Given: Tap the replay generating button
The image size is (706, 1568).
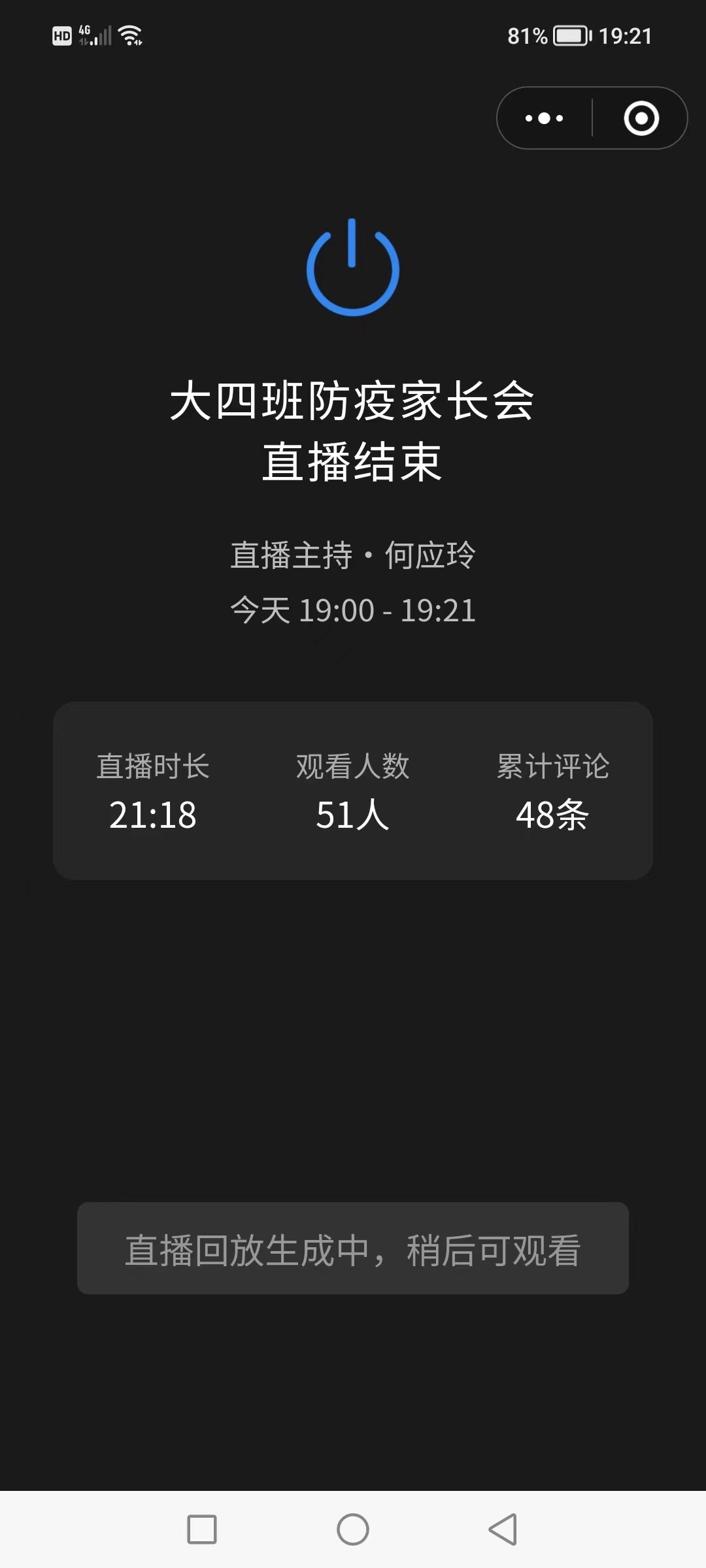Looking at the screenshot, I should pos(353,1249).
